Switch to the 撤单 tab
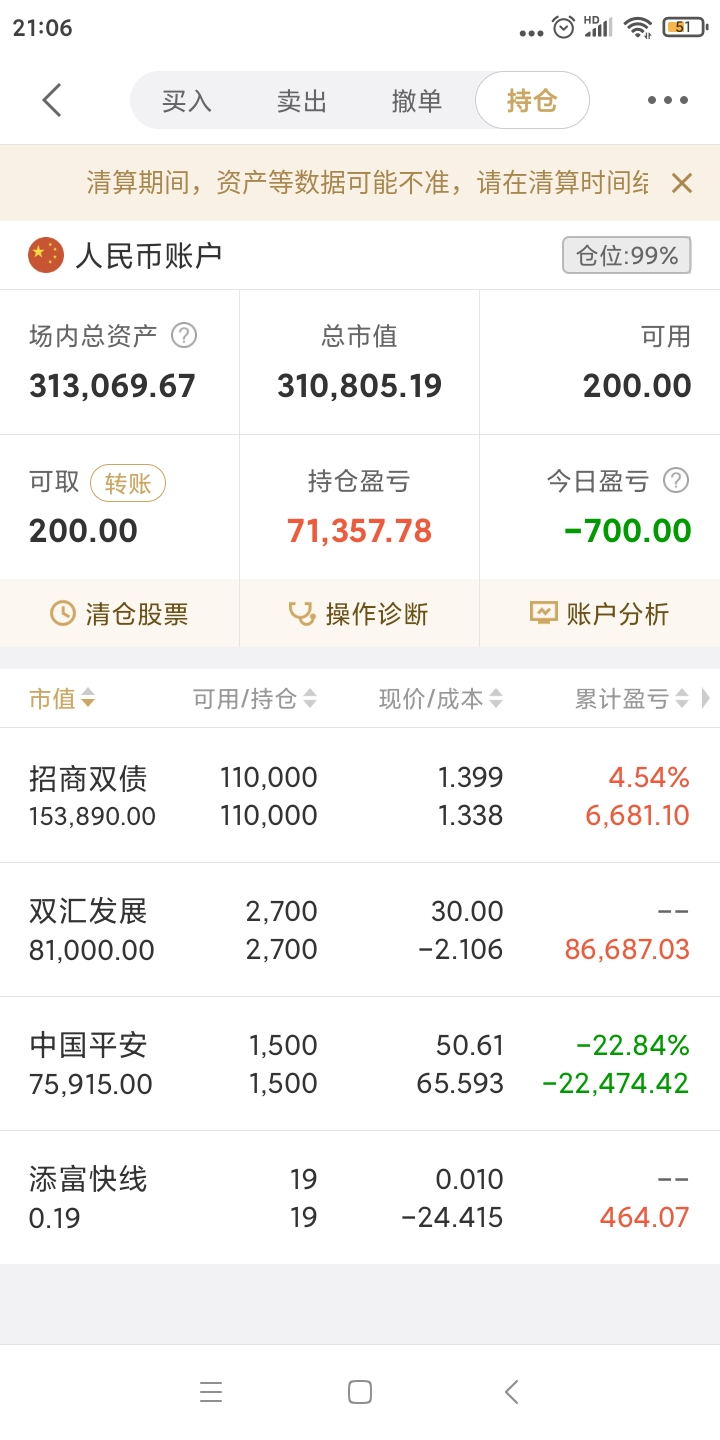Image resolution: width=720 pixels, height=1440 pixels. (x=417, y=100)
